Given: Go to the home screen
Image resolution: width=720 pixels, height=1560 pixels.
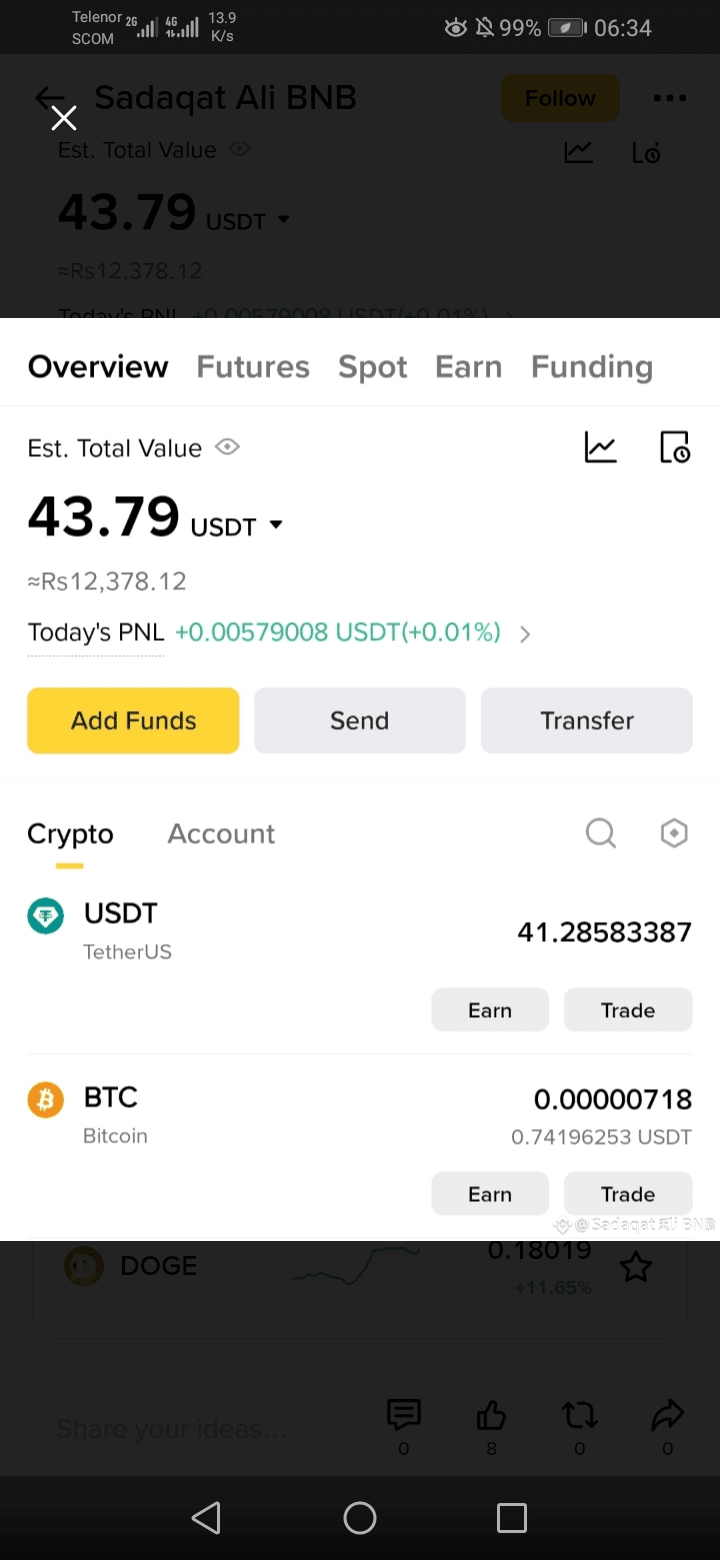Looking at the screenshot, I should point(360,1518).
